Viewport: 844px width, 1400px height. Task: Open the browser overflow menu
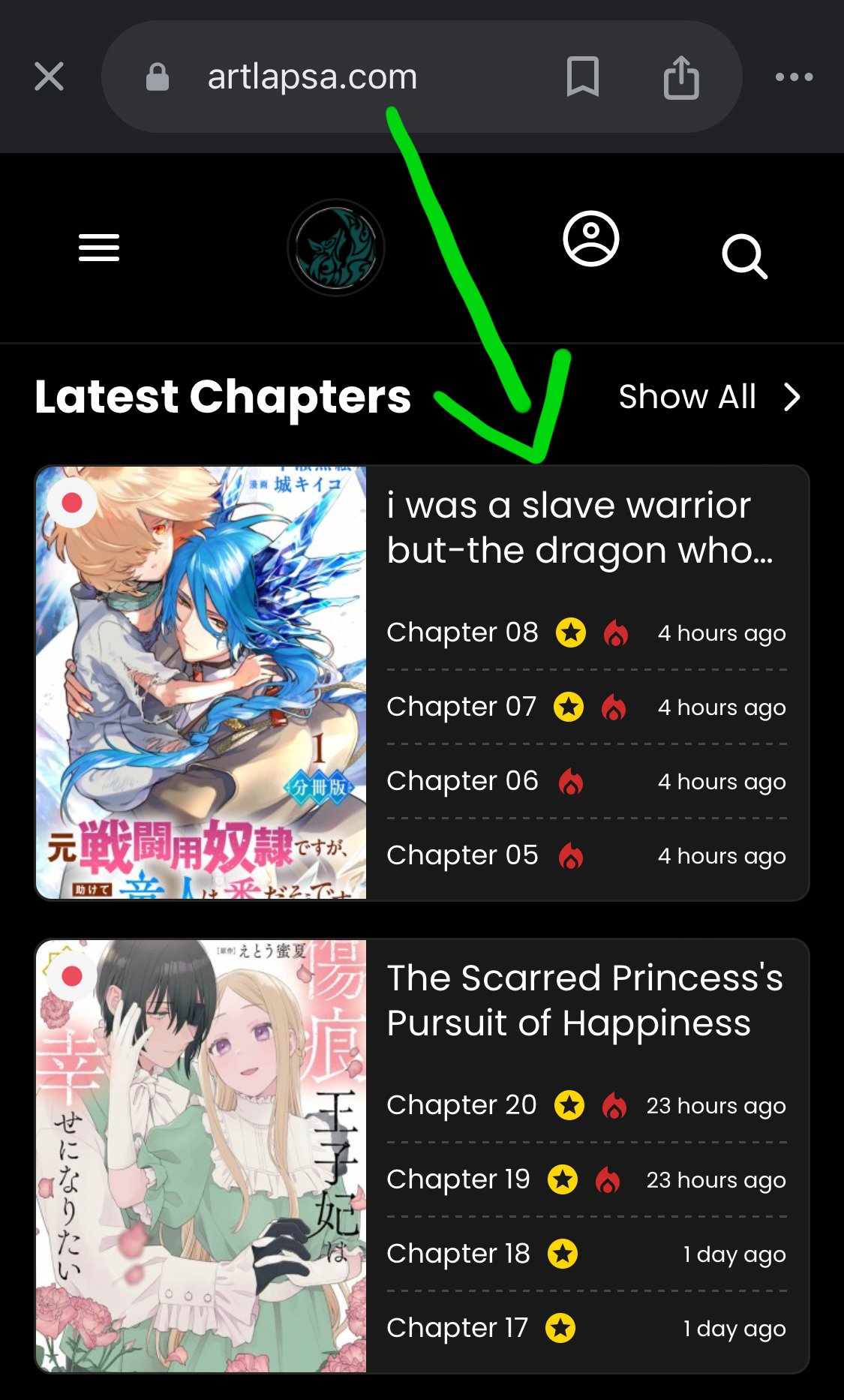(794, 77)
